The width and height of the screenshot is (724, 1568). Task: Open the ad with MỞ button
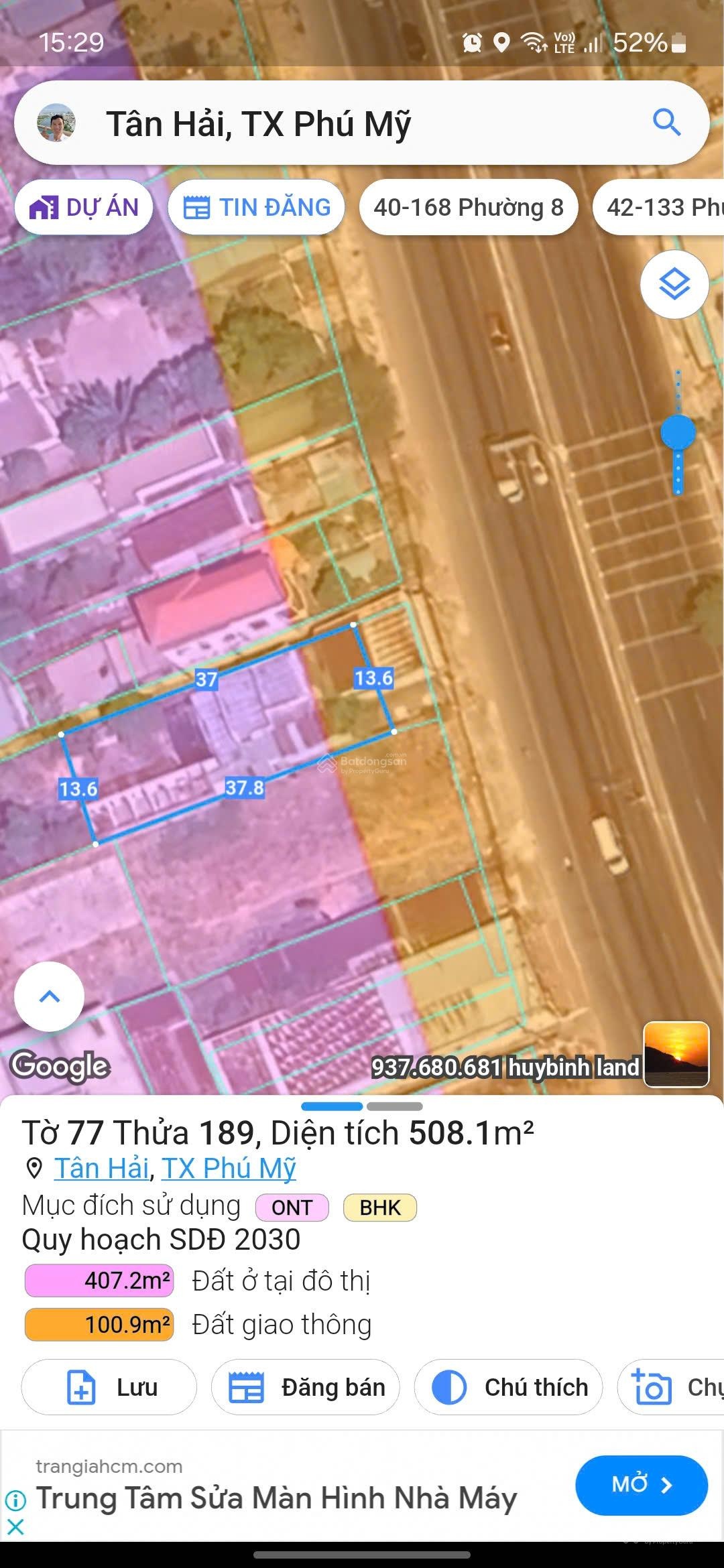(x=641, y=1485)
